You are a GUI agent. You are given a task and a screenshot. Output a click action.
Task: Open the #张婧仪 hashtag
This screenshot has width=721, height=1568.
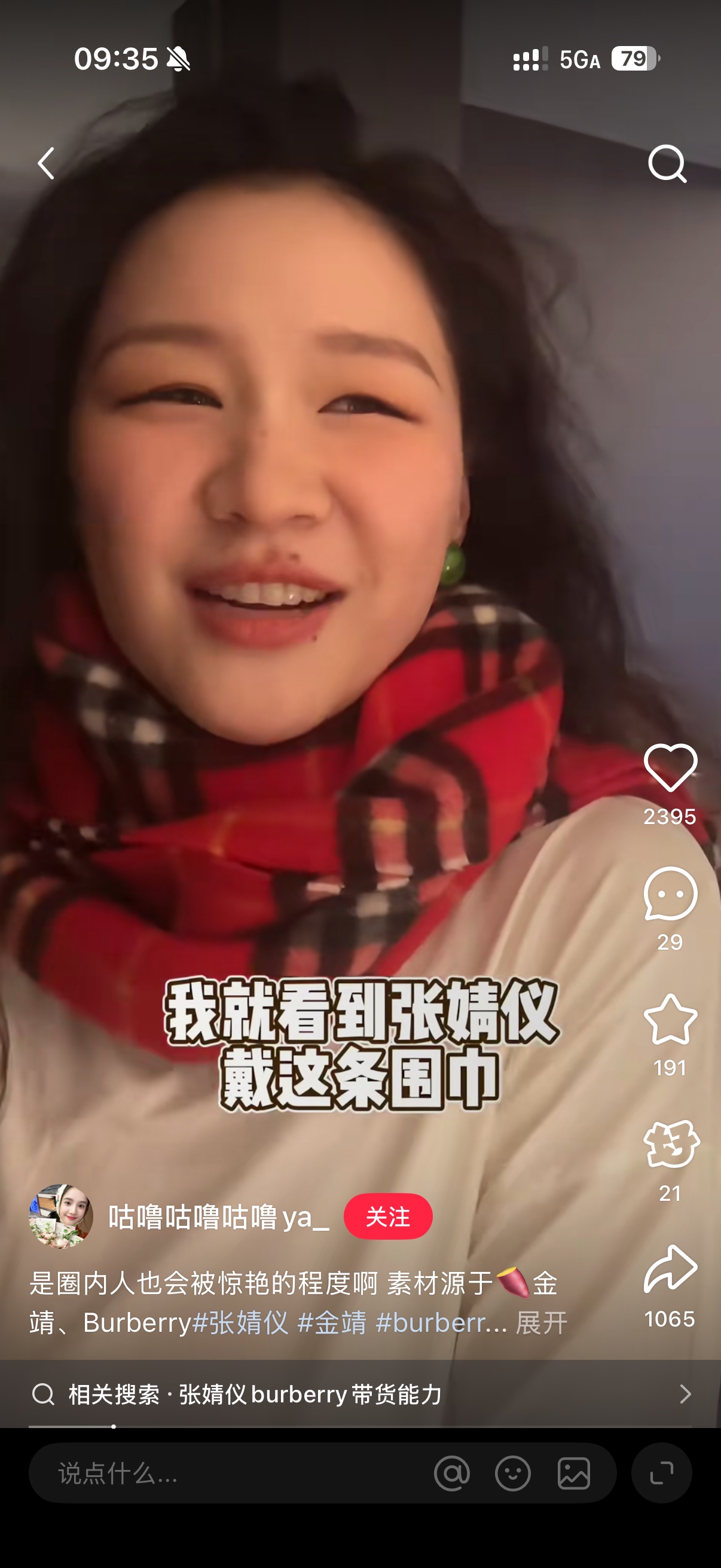240,1322
